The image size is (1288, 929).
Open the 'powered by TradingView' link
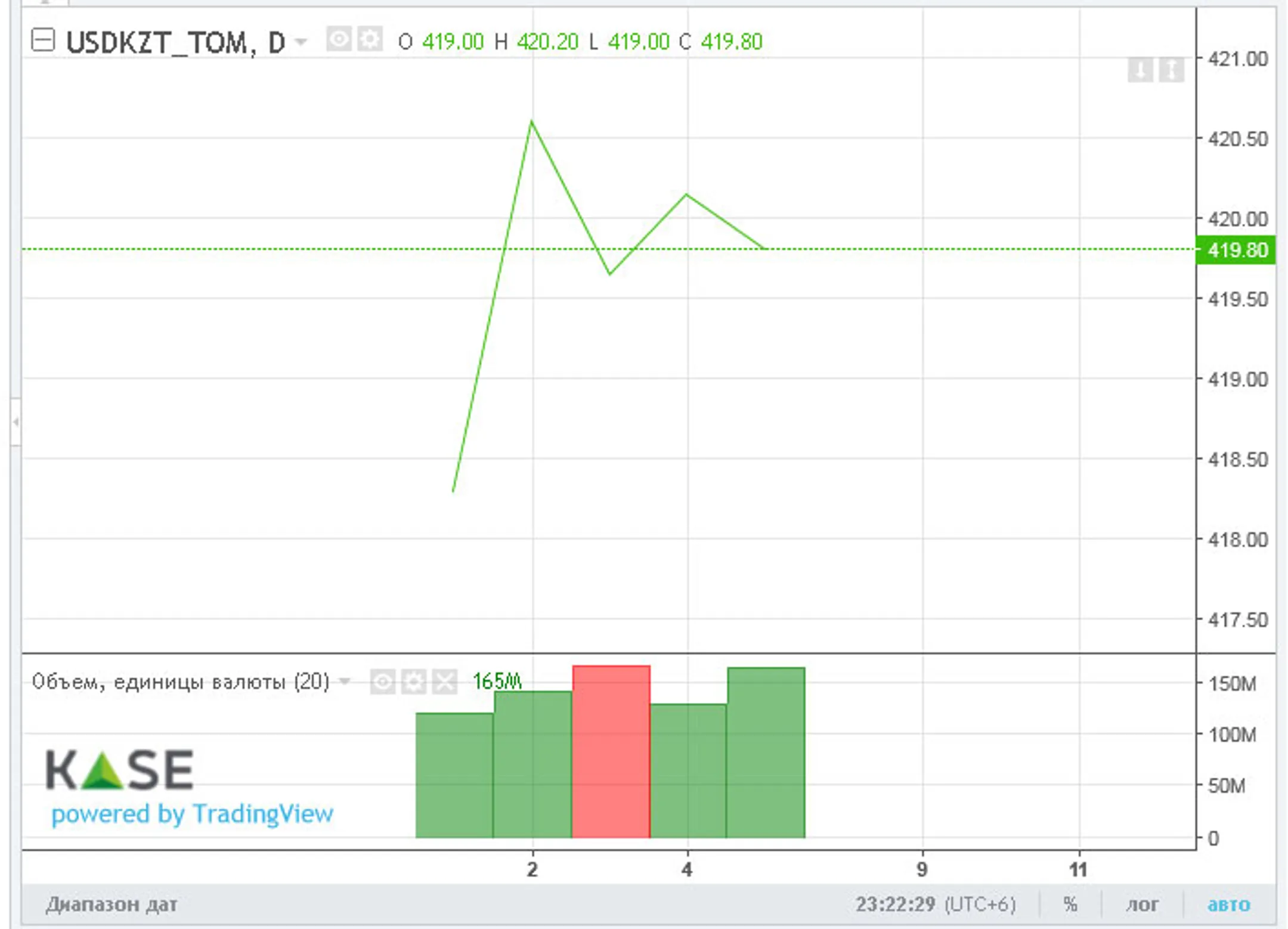[x=192, y=814]
